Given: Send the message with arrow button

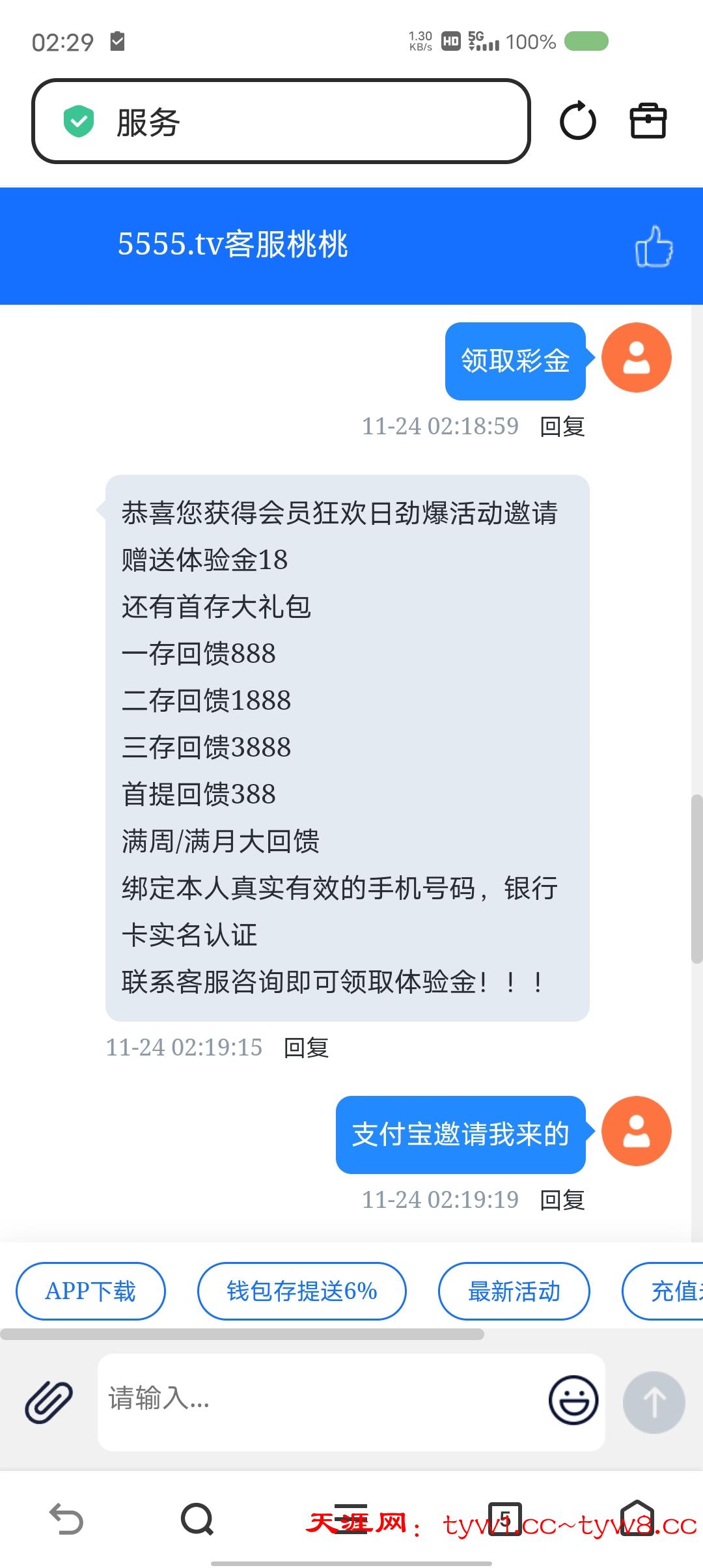Looking at the screenshot, I should coord(654,1402).
